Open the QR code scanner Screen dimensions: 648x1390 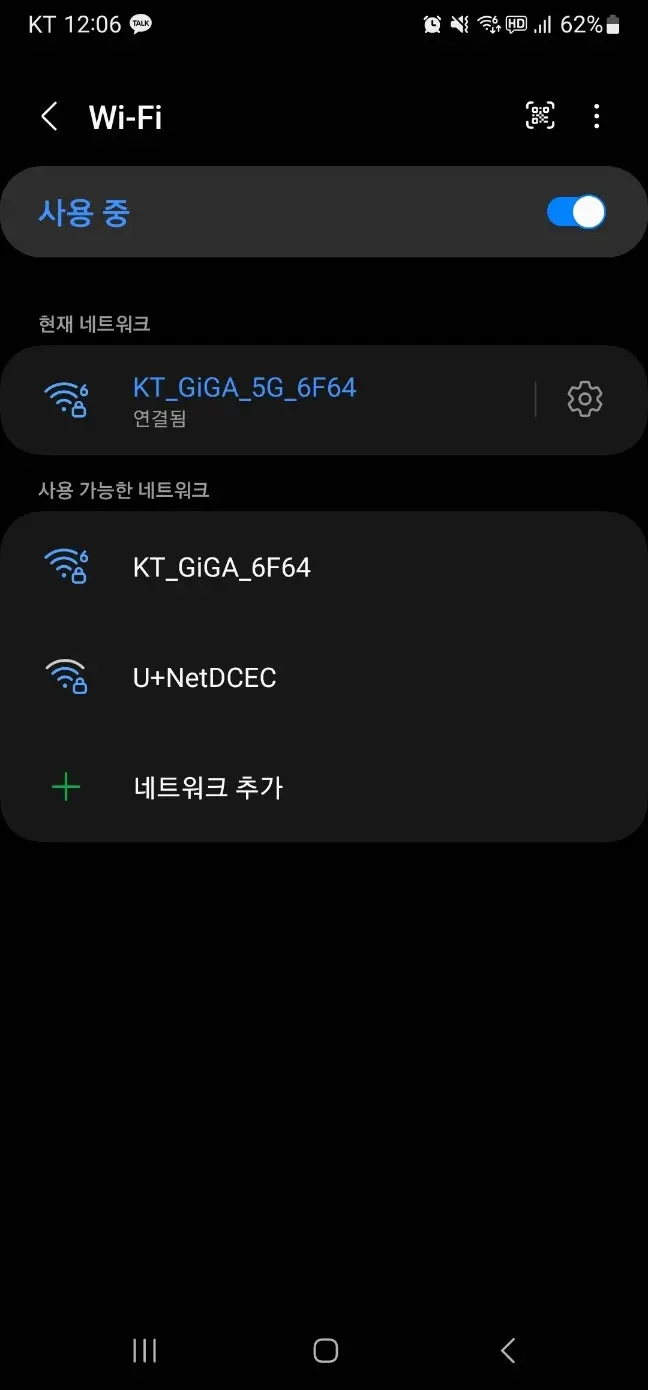[540, 116]
